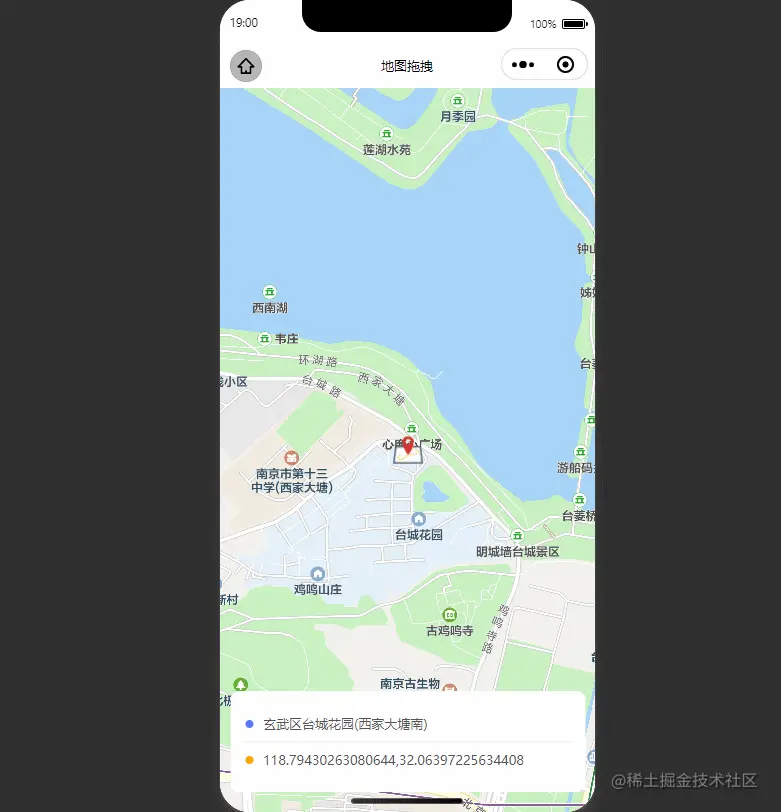The width and height of the screenshot is (781, 812).
Task: Click the 明城墙台城景区 scenic area icon
Action: click(516, 537)
